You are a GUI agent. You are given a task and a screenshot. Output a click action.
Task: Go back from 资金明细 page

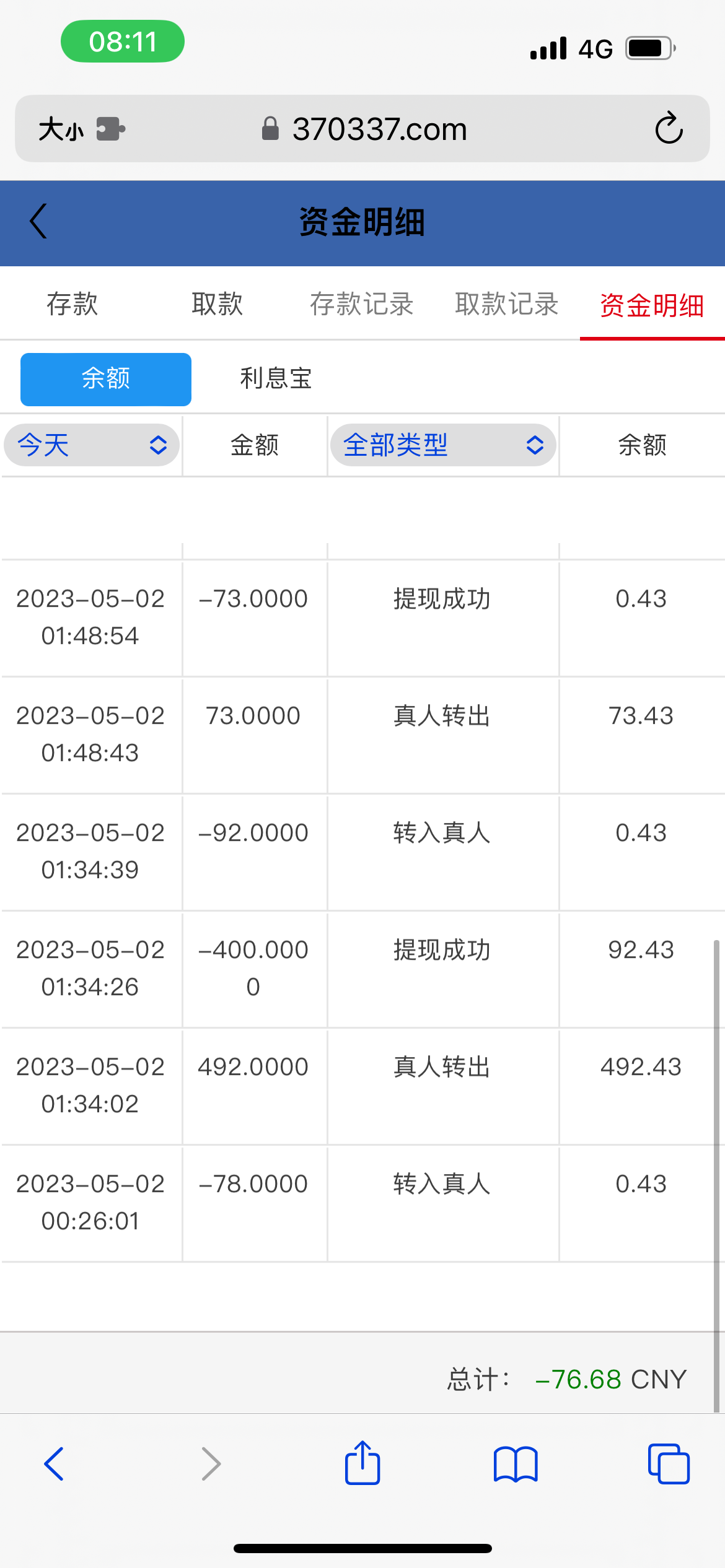coord(38,221)
